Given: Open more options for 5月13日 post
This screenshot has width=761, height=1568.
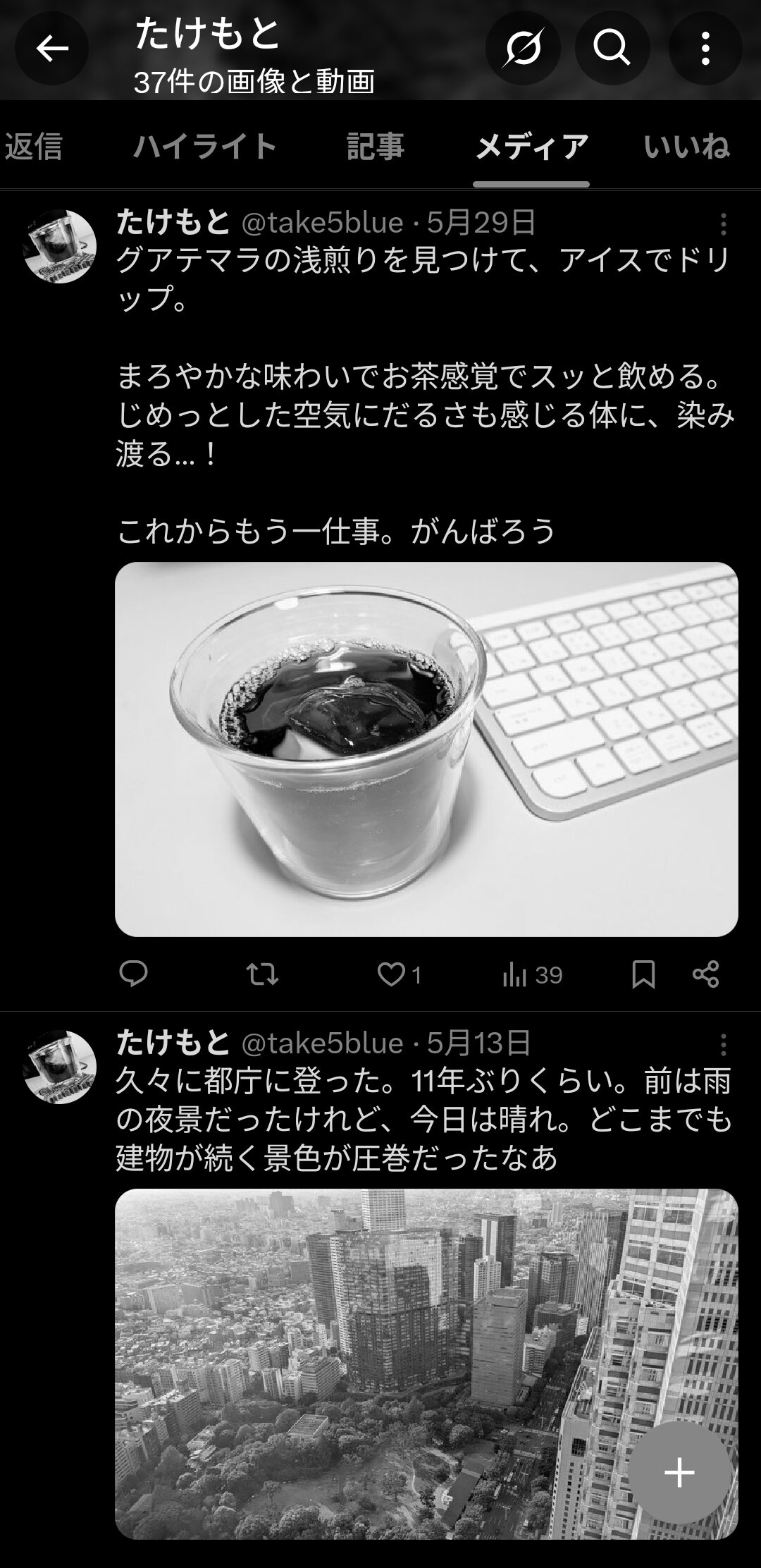Looking at the screenshot, I should pos(723,1044).
